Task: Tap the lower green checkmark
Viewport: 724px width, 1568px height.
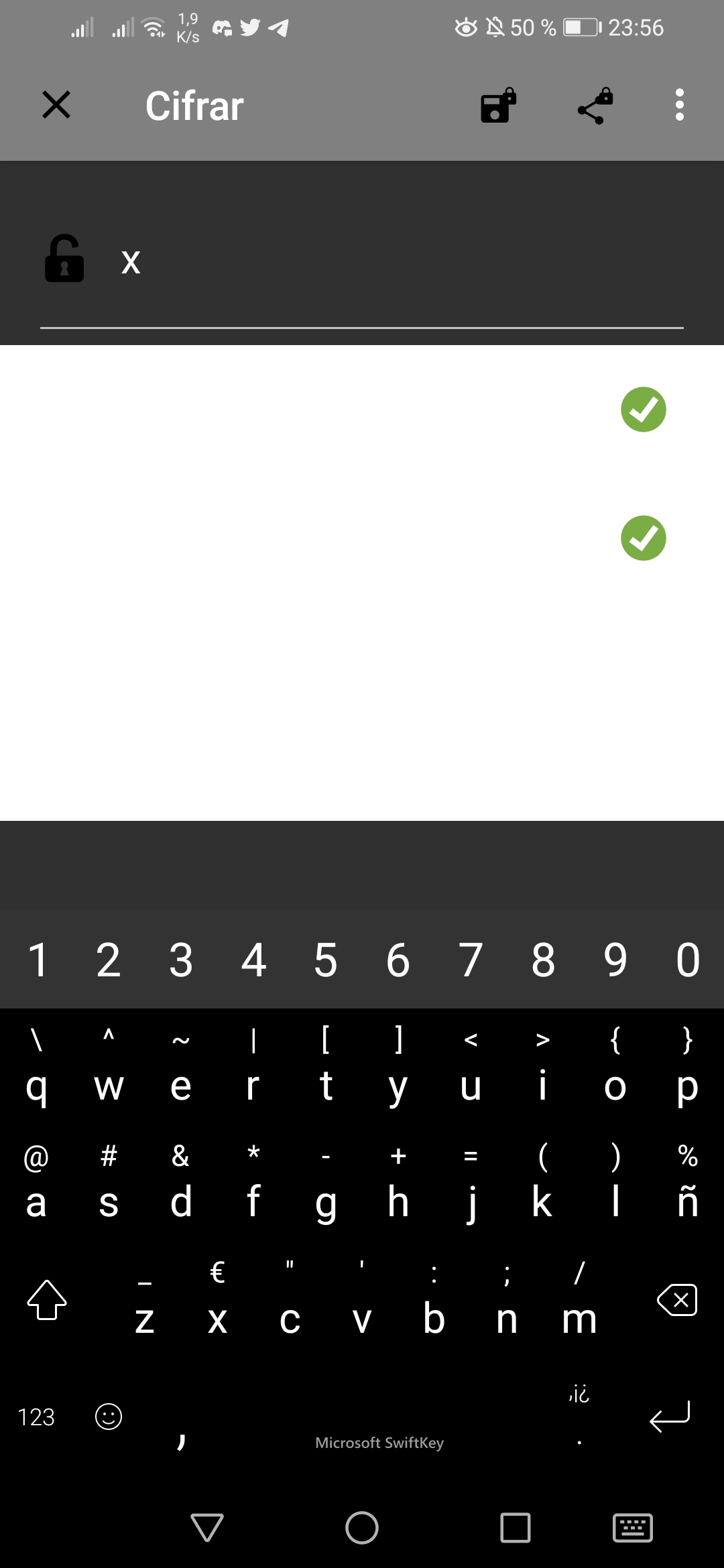Action: click(x=643, y=538)
